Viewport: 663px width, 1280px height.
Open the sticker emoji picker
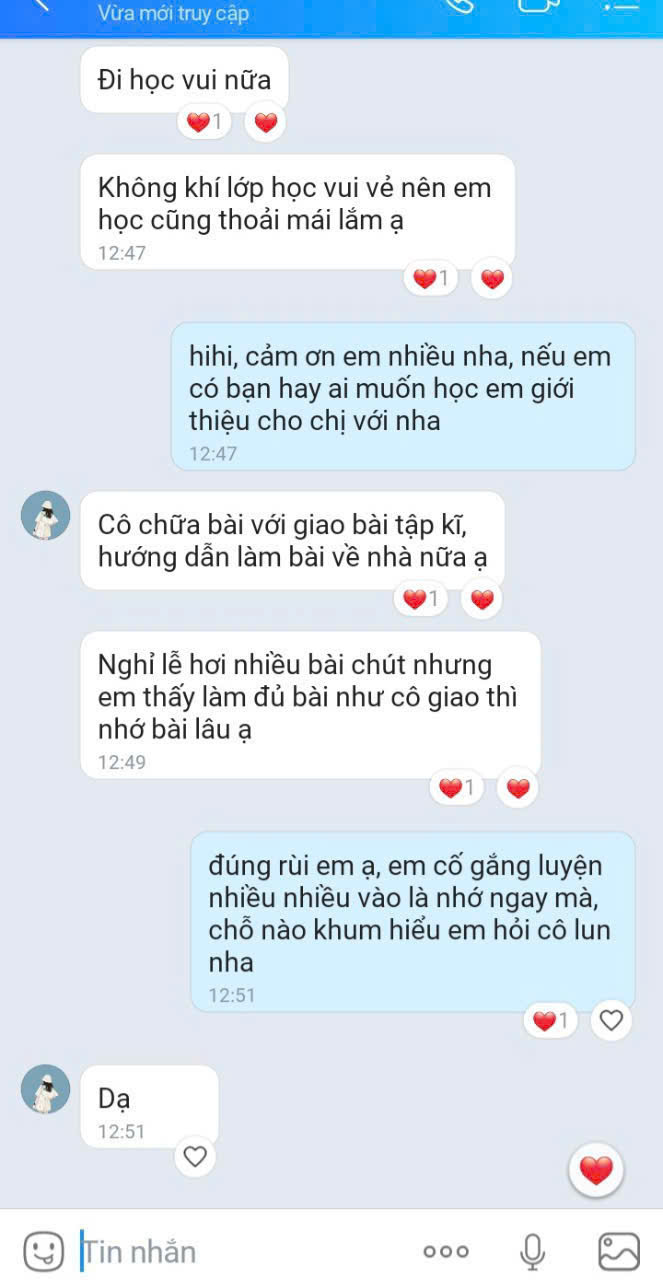pos(43,1250)
